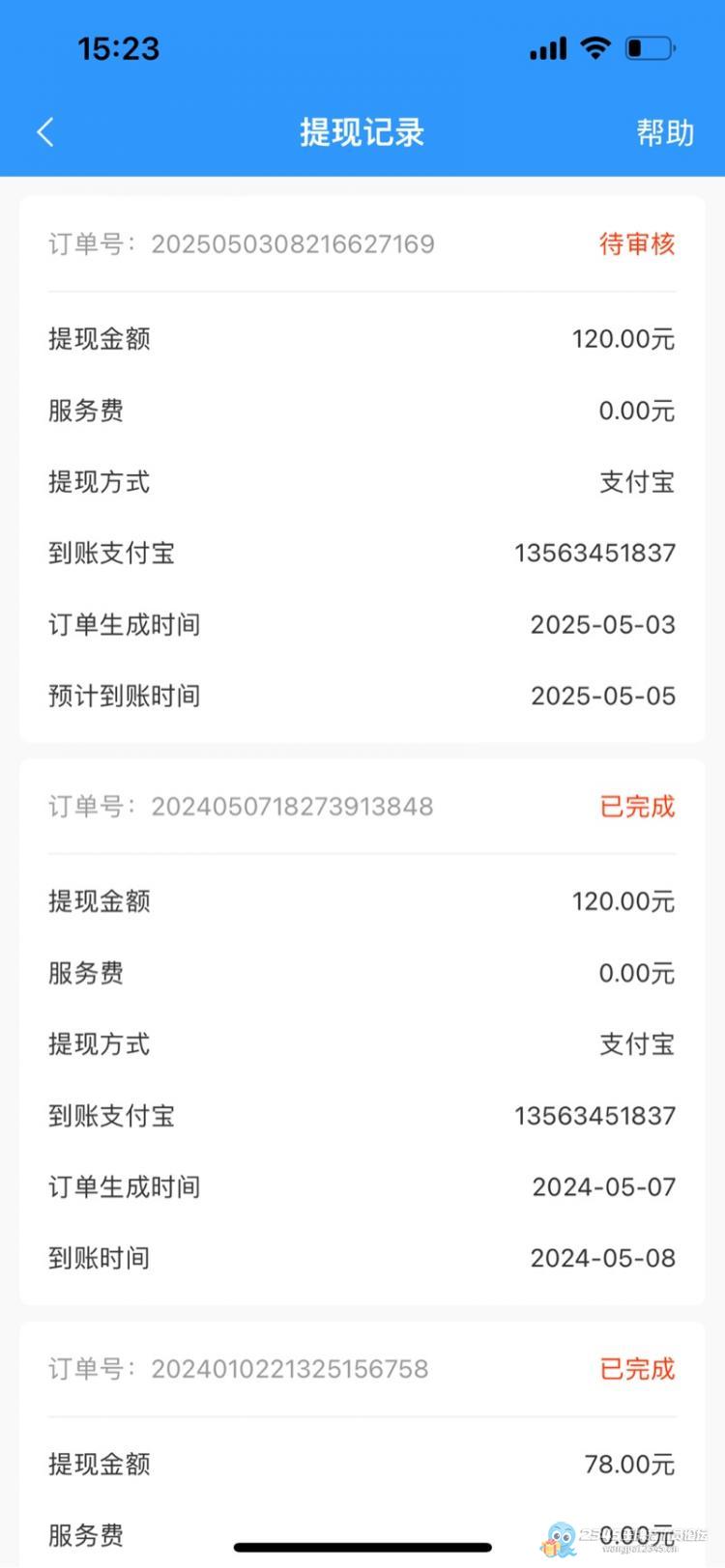Open the 帮助 help page
725x1568 pixels.
click(665, 132)
